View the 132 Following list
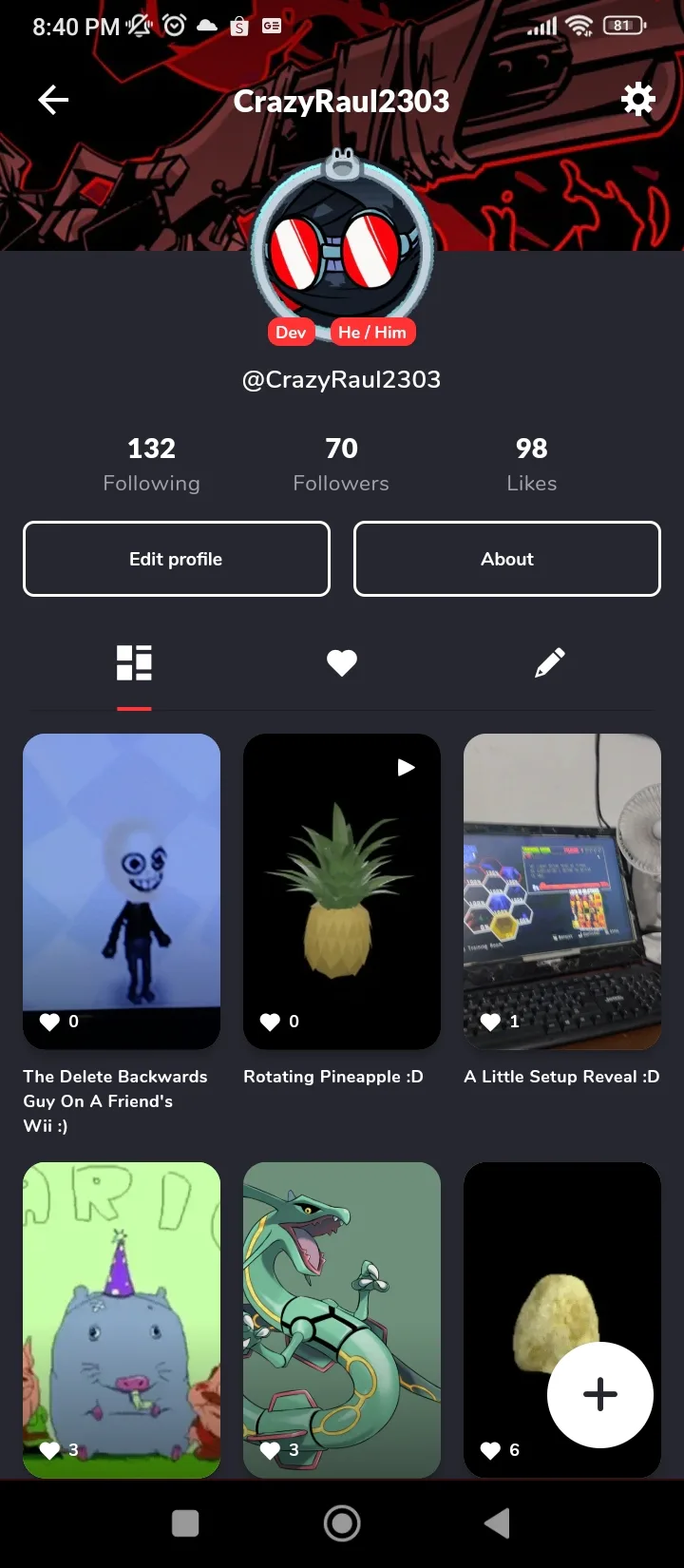The height and width of the screenshot is (1568, 684). click(152, 464)
